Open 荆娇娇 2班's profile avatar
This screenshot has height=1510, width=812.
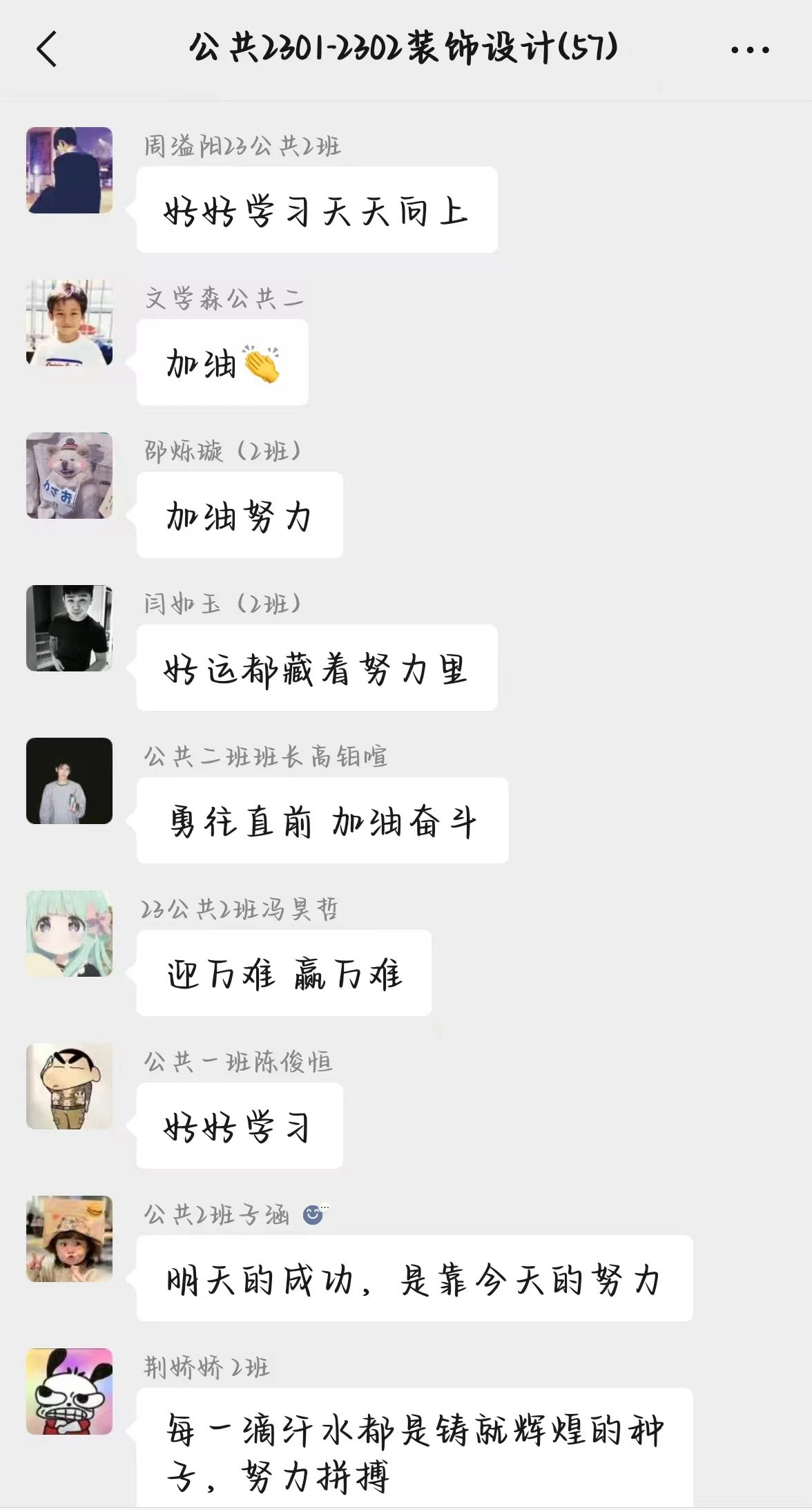point(69,1391)
